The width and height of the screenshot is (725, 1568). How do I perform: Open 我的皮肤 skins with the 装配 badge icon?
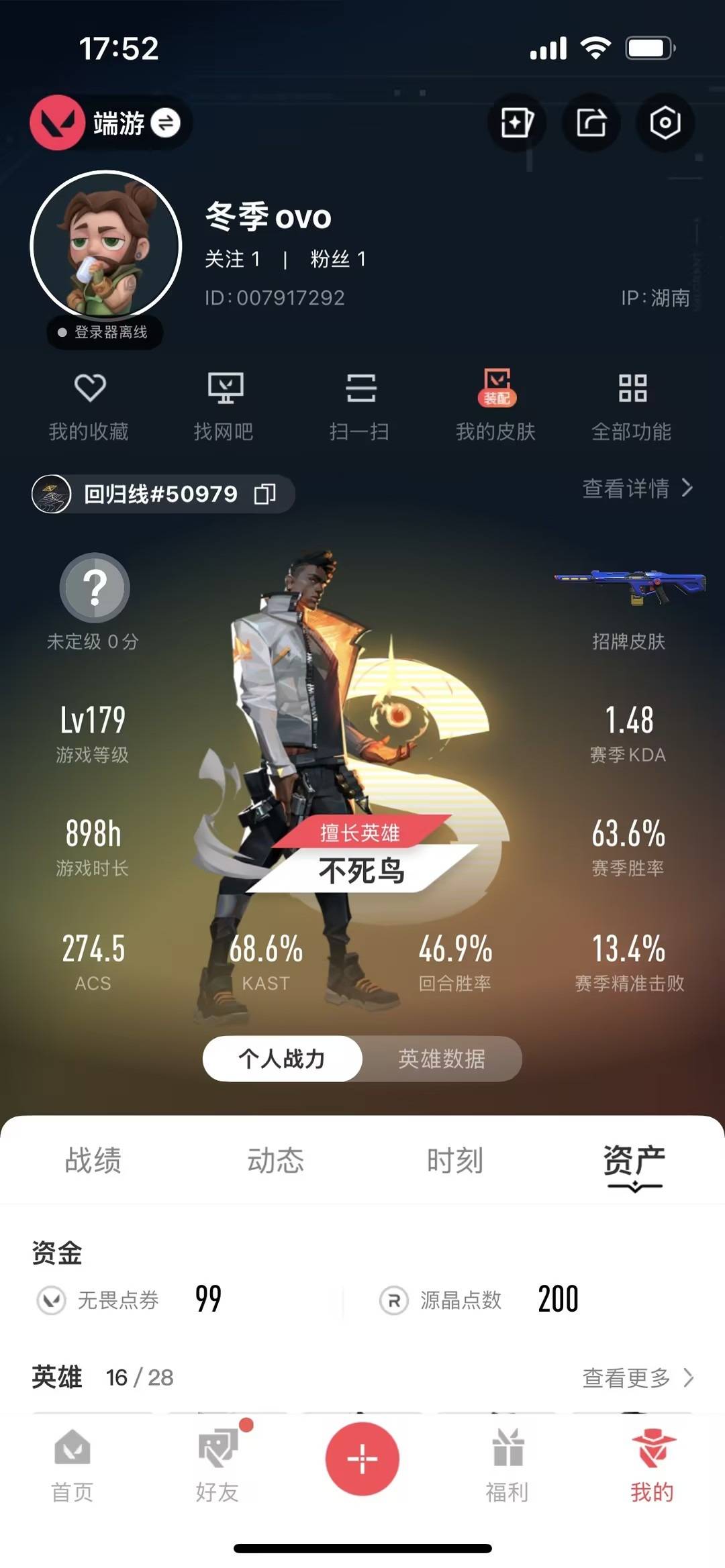pos(497,403)
